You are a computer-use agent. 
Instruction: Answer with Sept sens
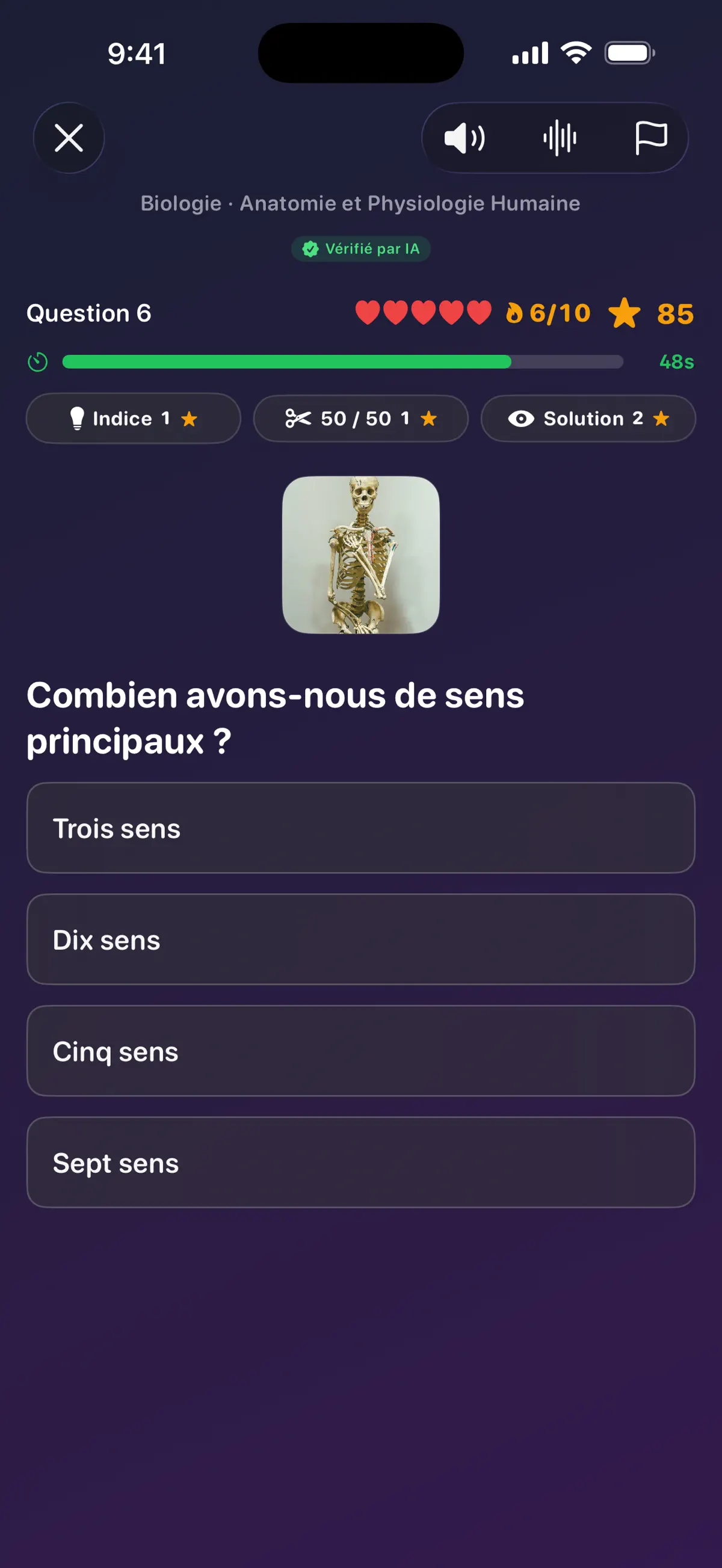tap(361, 1162)
